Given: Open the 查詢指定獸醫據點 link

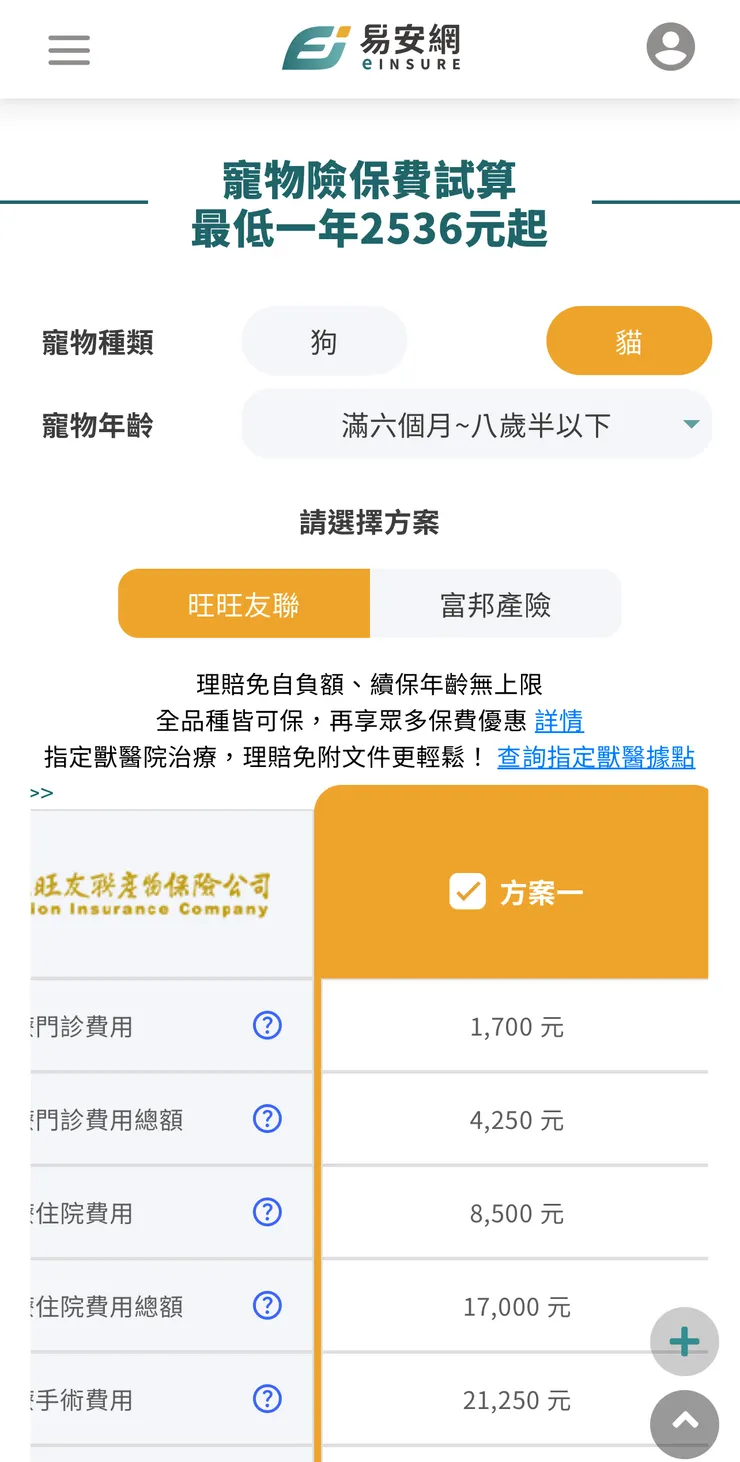Looking at the screenshot, I should (596, 759).
